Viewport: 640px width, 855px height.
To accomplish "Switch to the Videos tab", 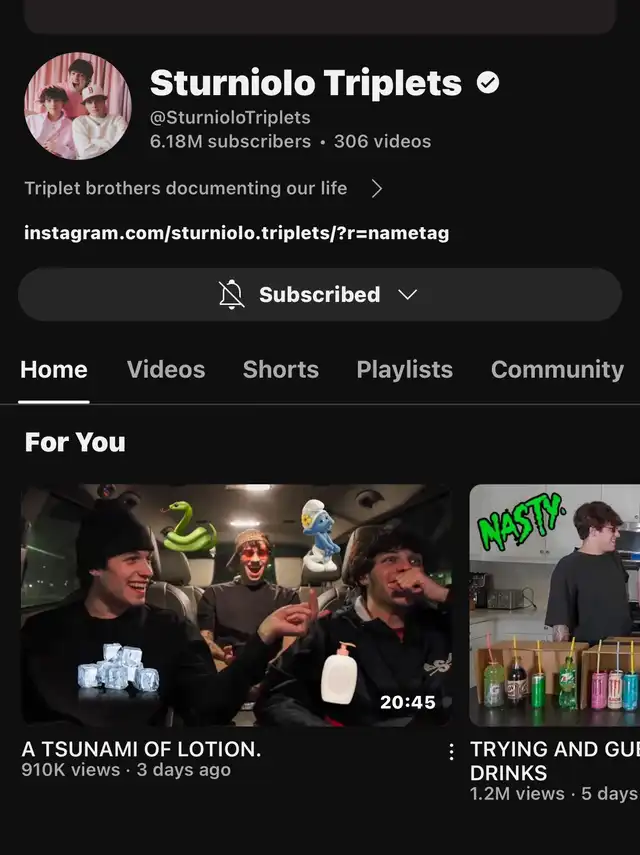I will [x=166, y=370].
